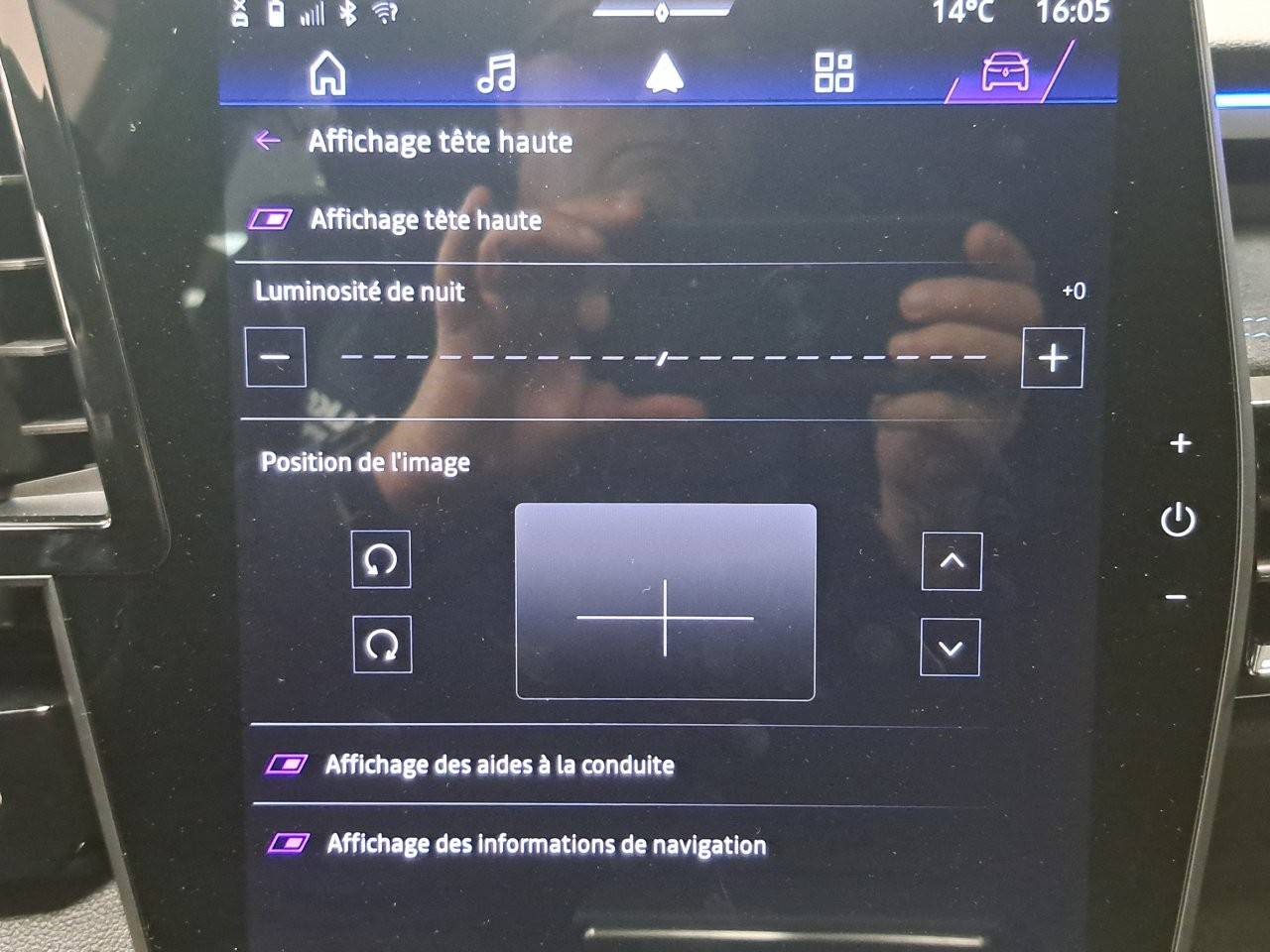Switch to the music tab
This screenshot has height=952, width=1270.
pos(496,72)
